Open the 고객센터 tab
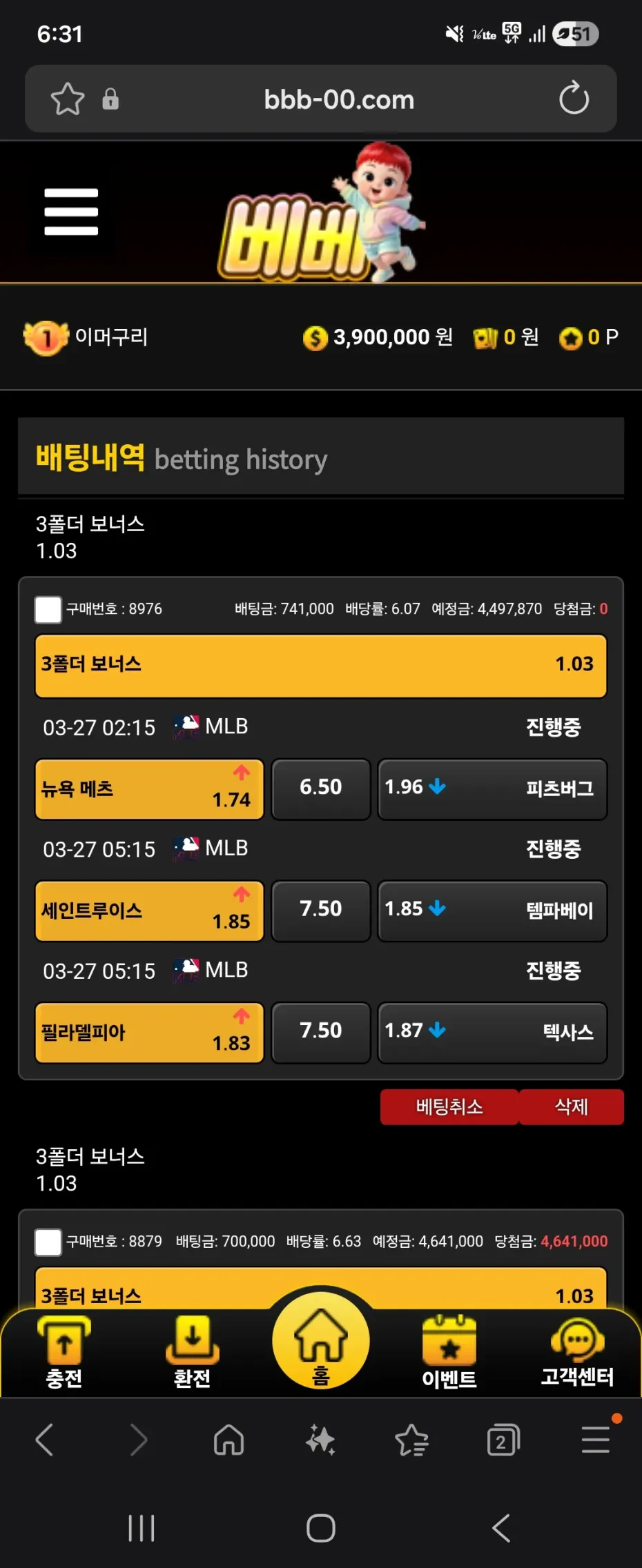The height and width of the screenshot is (1568, 642). [x=577, y=1352]
